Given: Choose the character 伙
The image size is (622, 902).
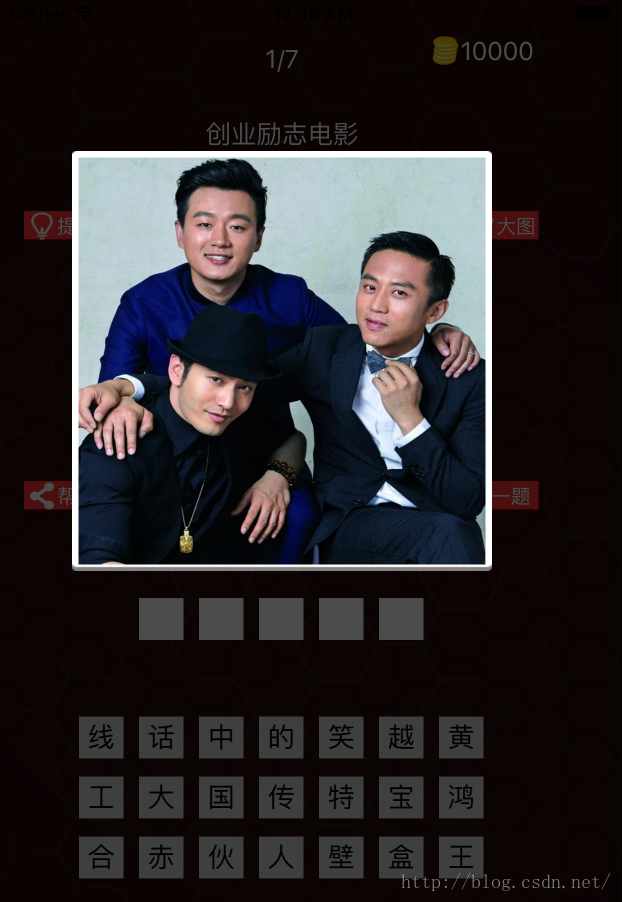Looking at the screenshot, I should pos(221,857).
